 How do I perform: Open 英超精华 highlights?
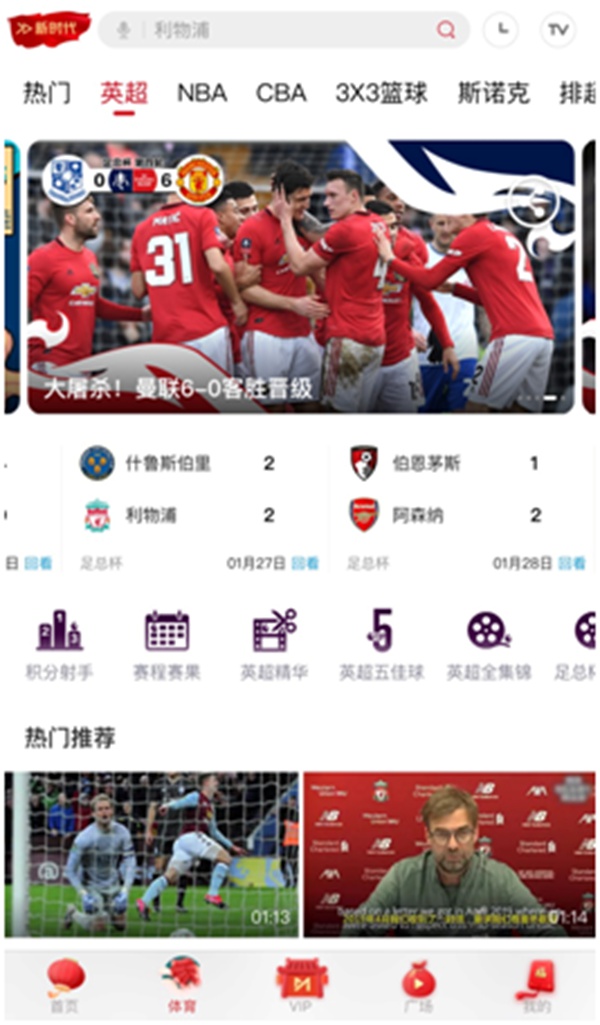(x=274, y=646)
